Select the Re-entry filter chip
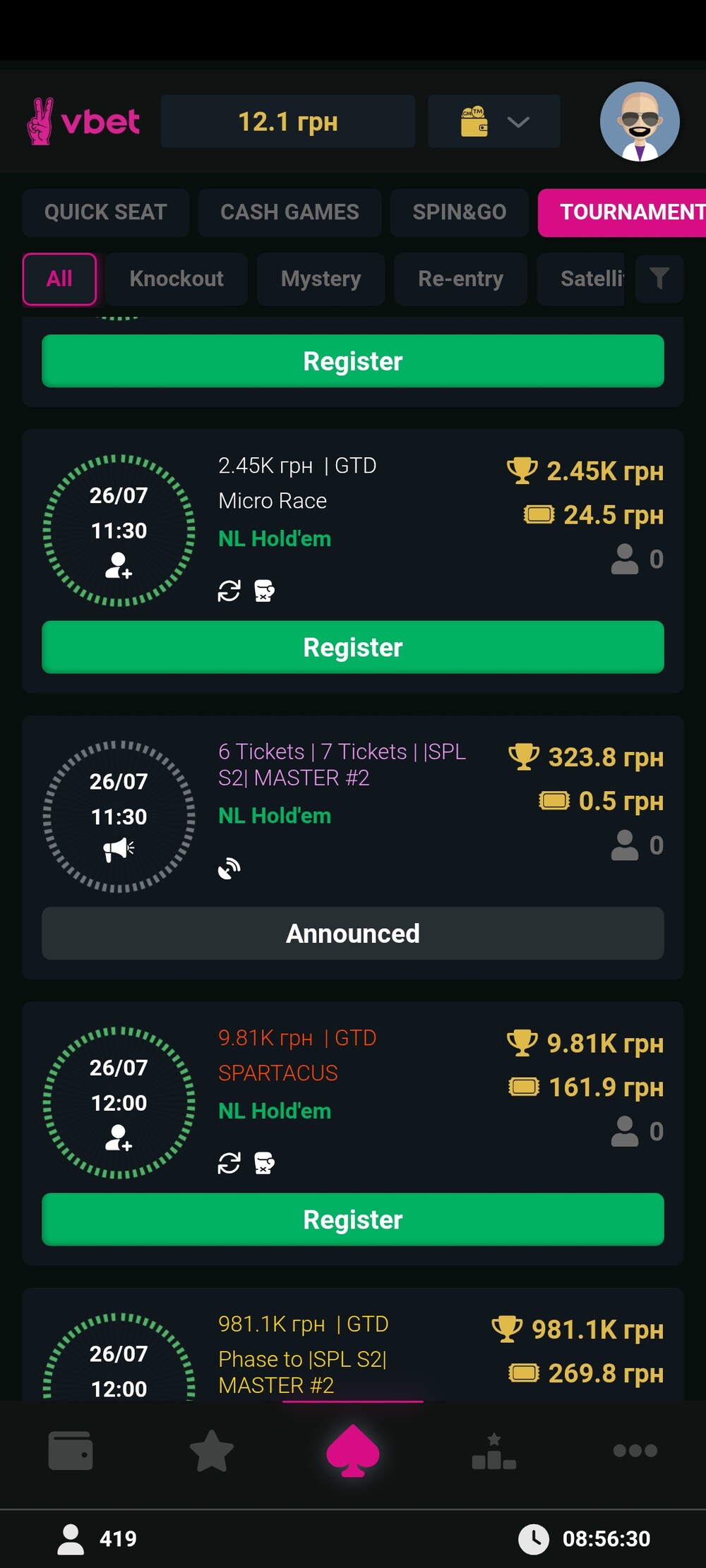 [x=460, y=279]
